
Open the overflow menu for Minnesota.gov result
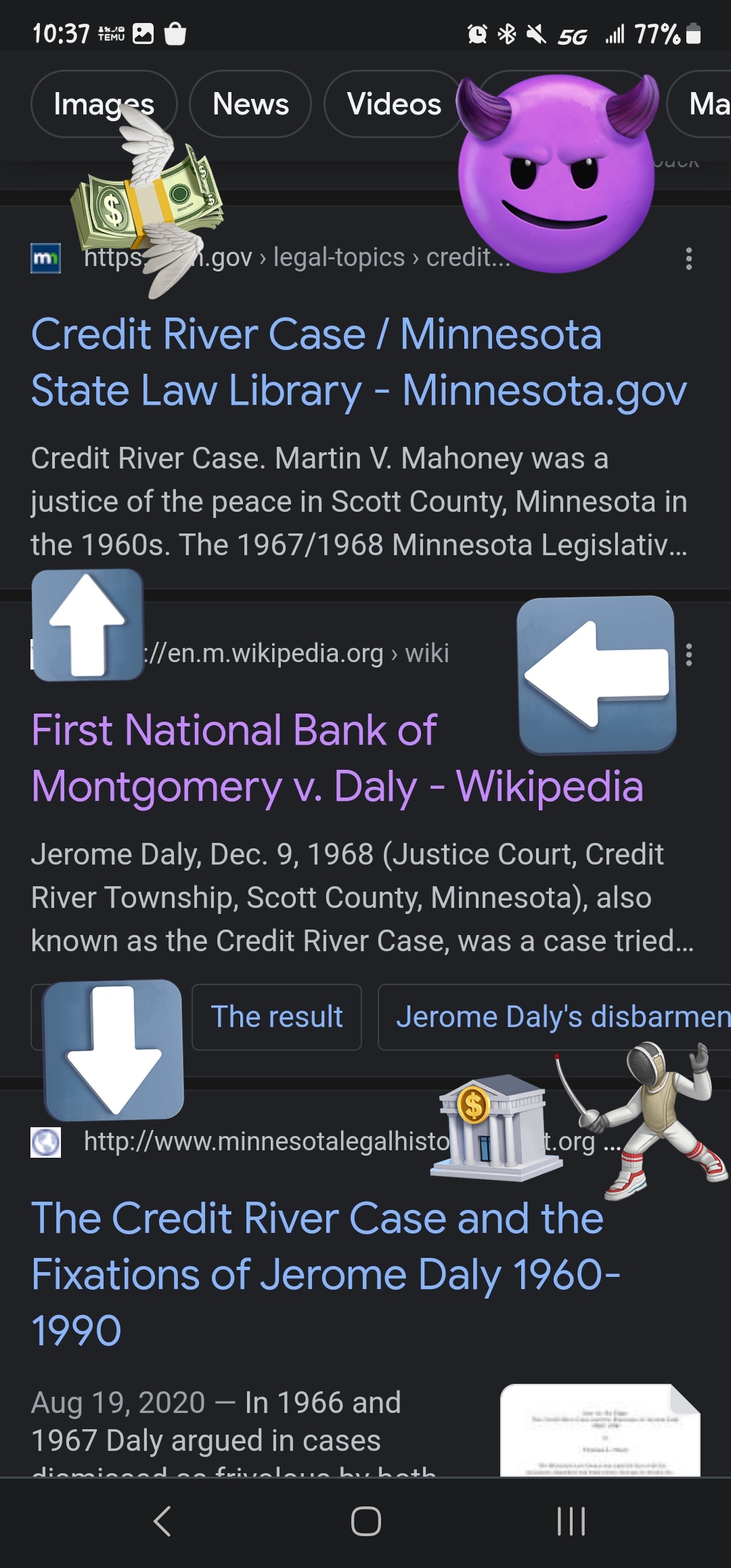[688, 259]
